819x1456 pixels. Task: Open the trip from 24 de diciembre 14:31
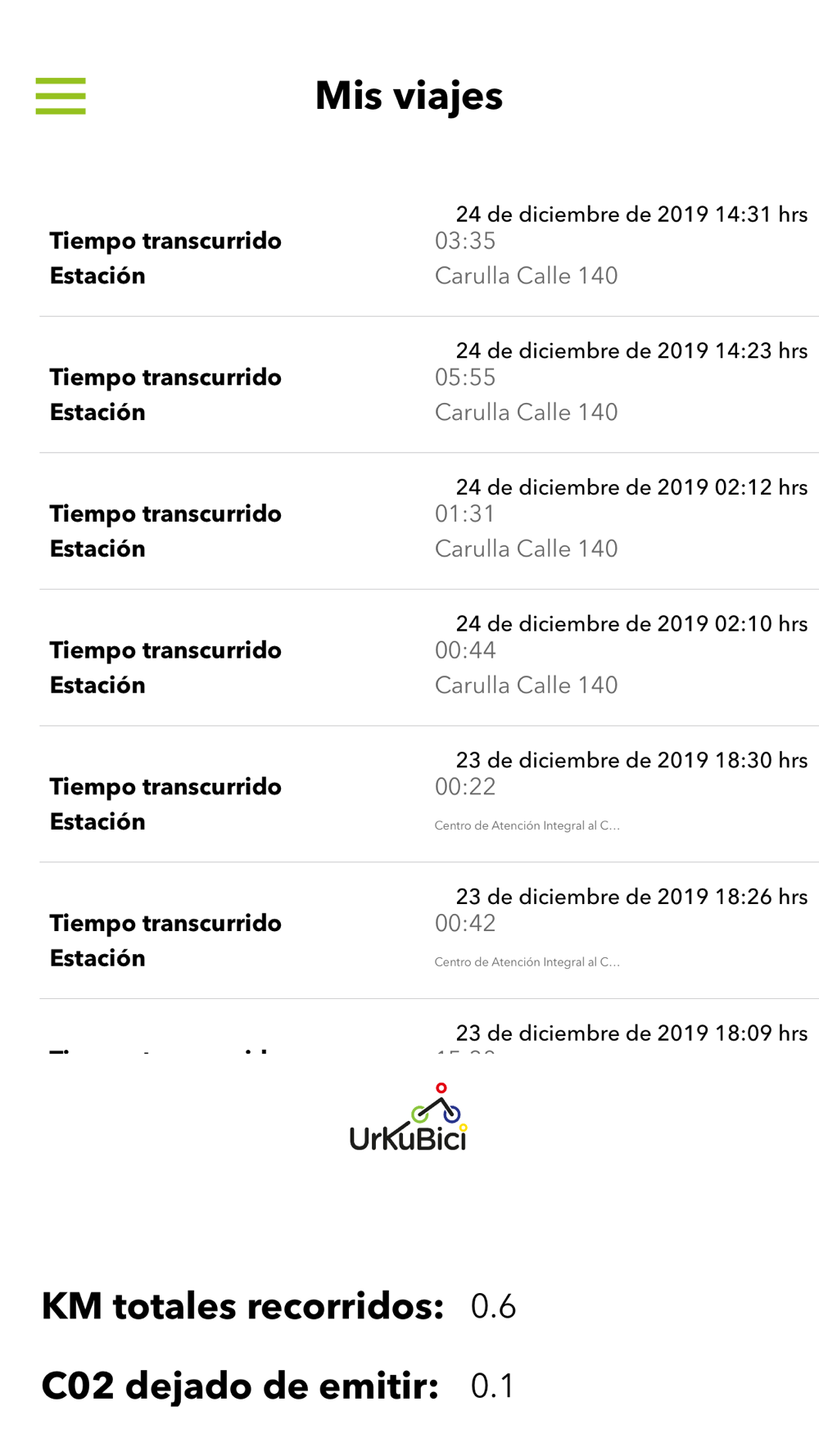tap(429, 249)
